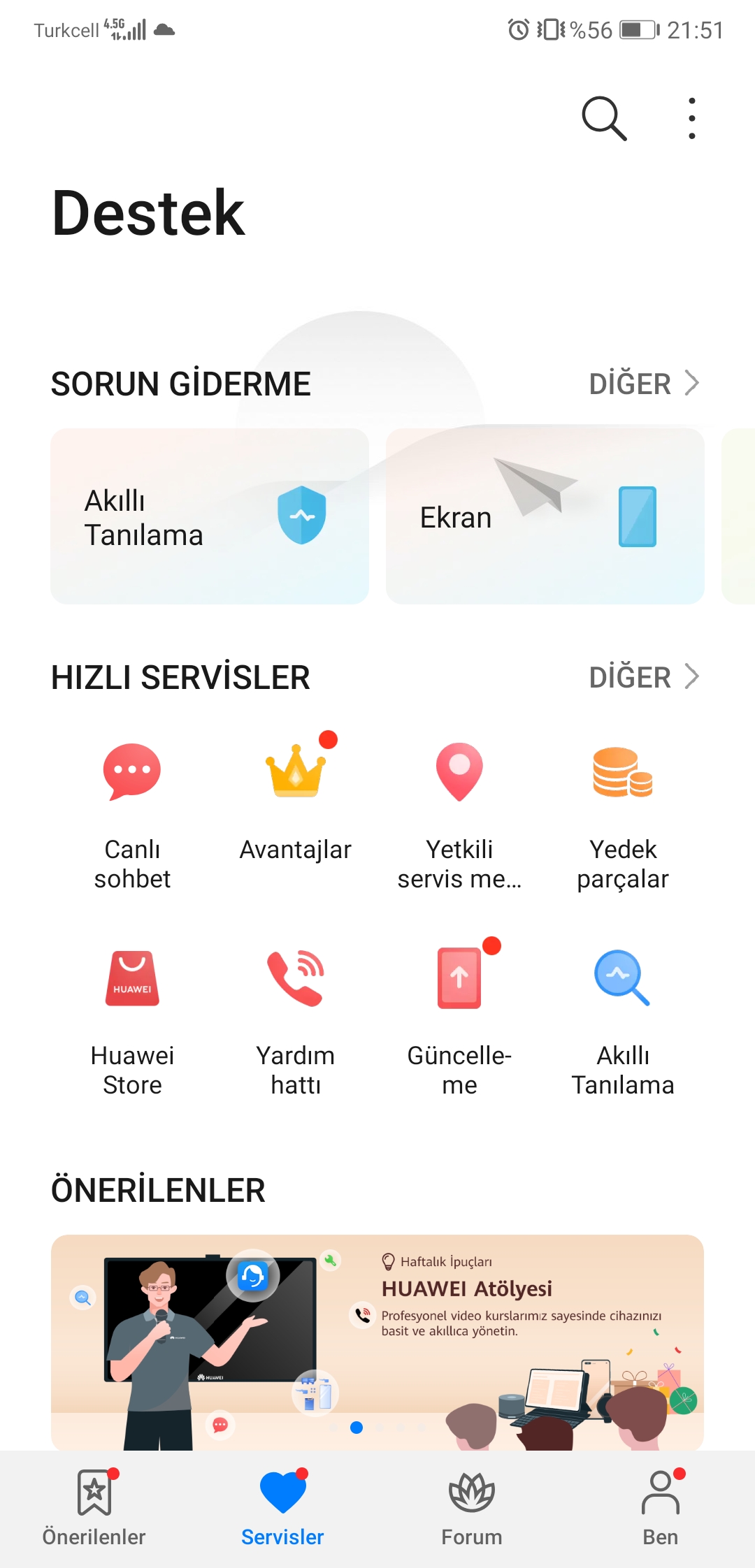Image resolution: width=755 pixels, height=1568 pixels.
Task: Open the Akıllı Tanılama troubleshooting card
Action: pyautogui.click(x=210, y=516)
